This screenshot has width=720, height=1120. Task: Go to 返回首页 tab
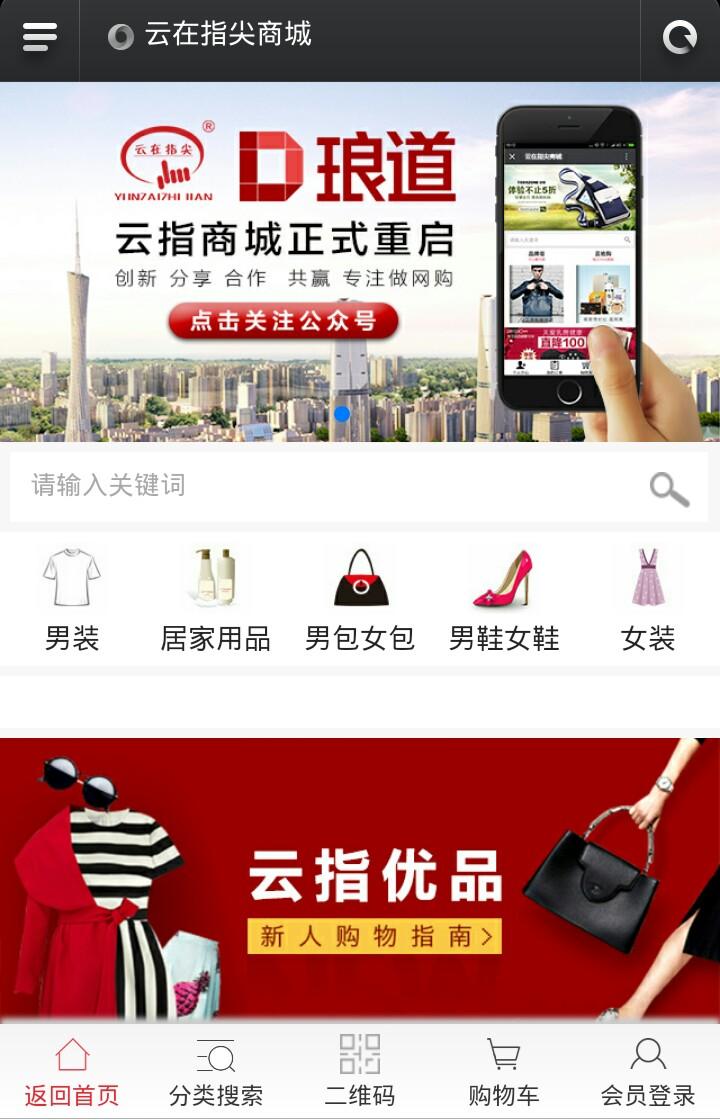click(72, 1072)
